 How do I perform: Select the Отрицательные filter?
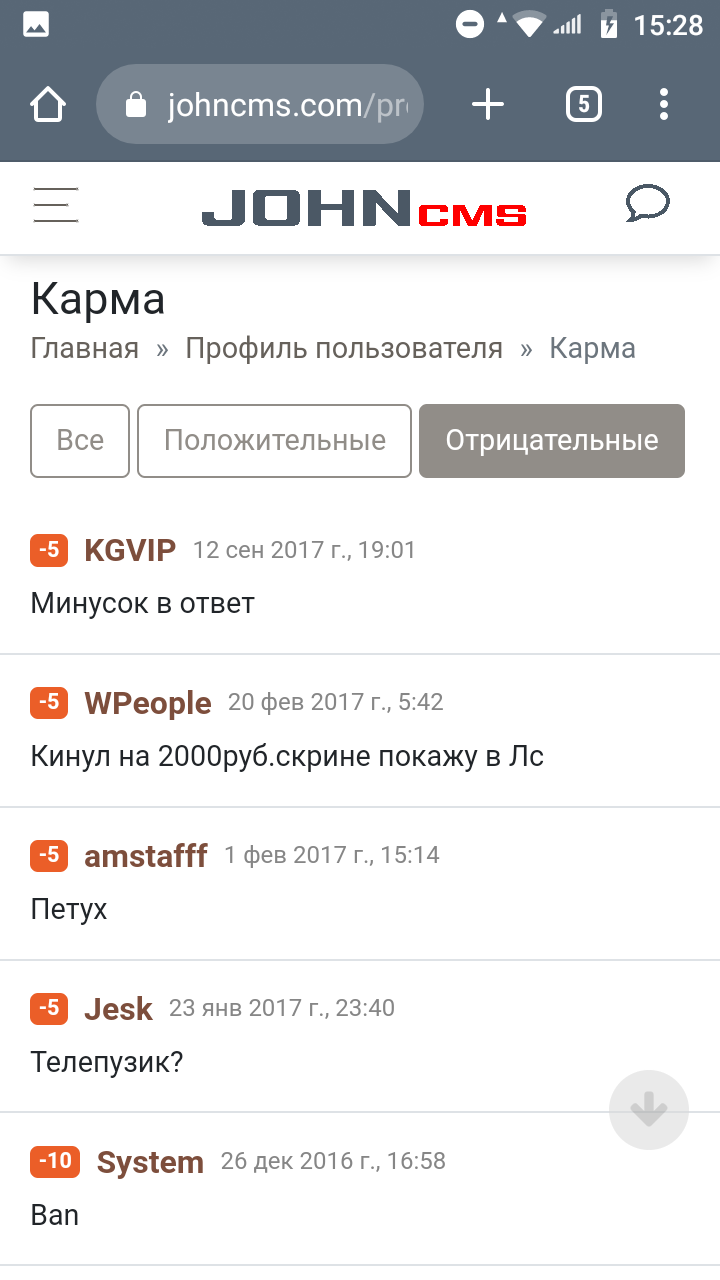coord(551,441)
